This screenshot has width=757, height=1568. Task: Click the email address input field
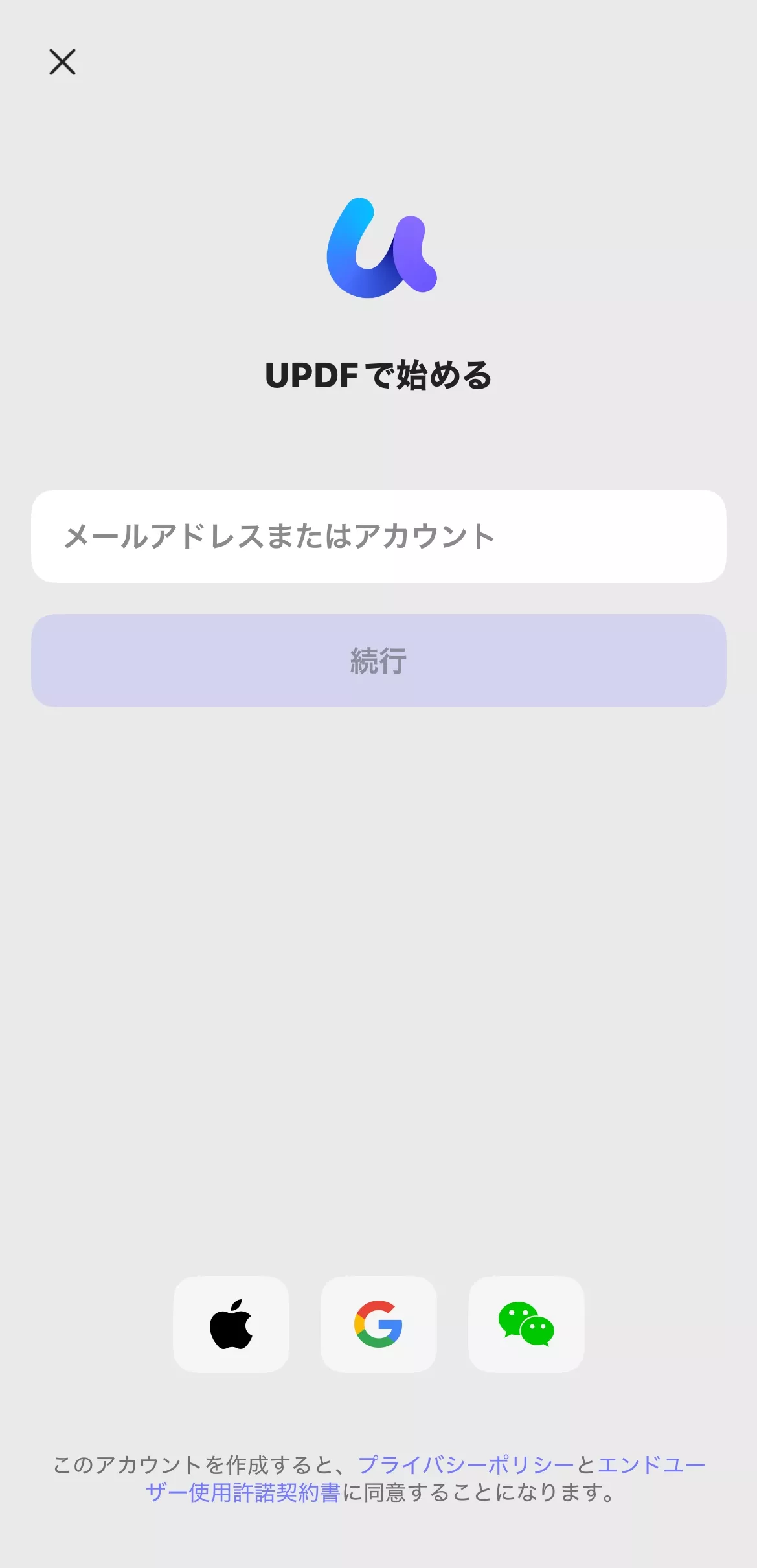(x=378, y=536)
